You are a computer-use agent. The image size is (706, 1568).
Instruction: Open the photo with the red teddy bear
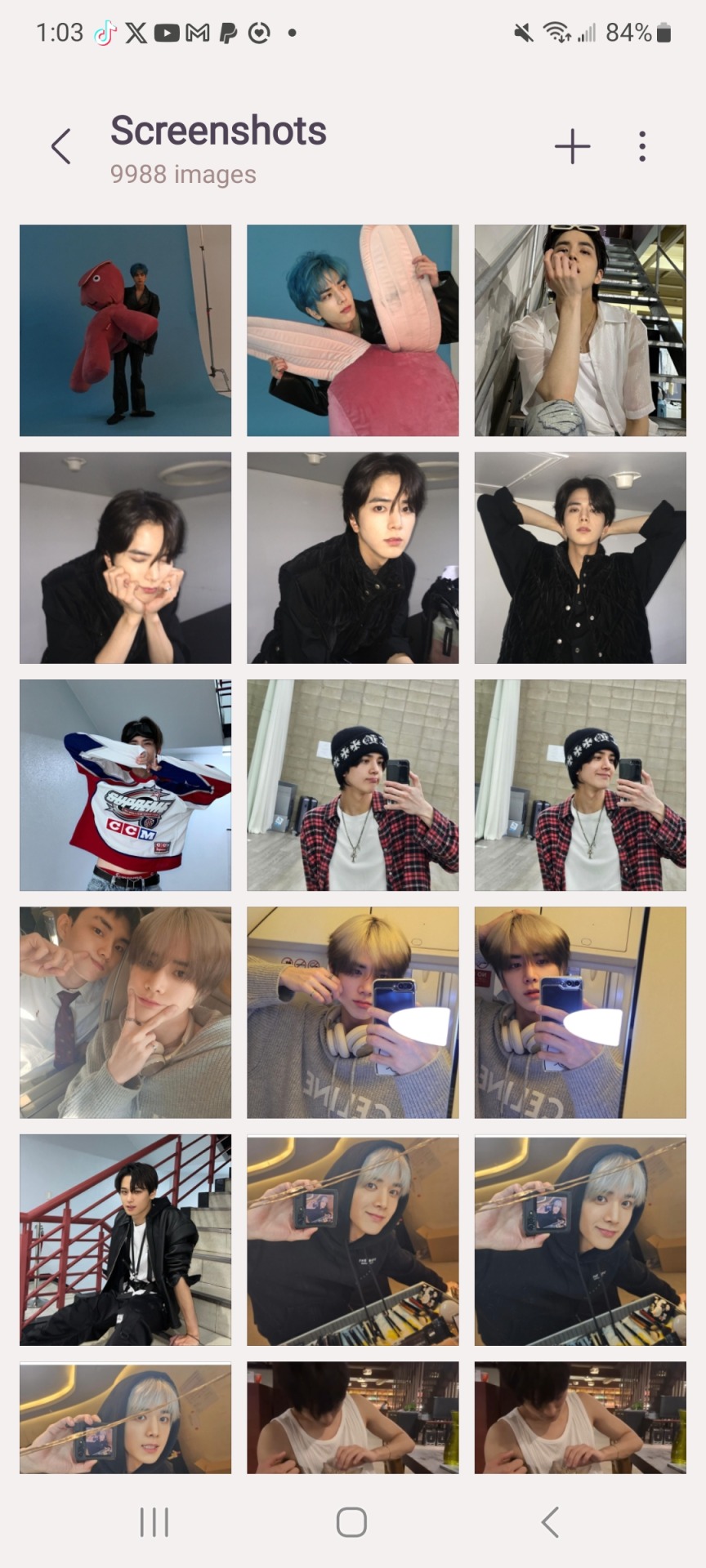coord(125,330)
